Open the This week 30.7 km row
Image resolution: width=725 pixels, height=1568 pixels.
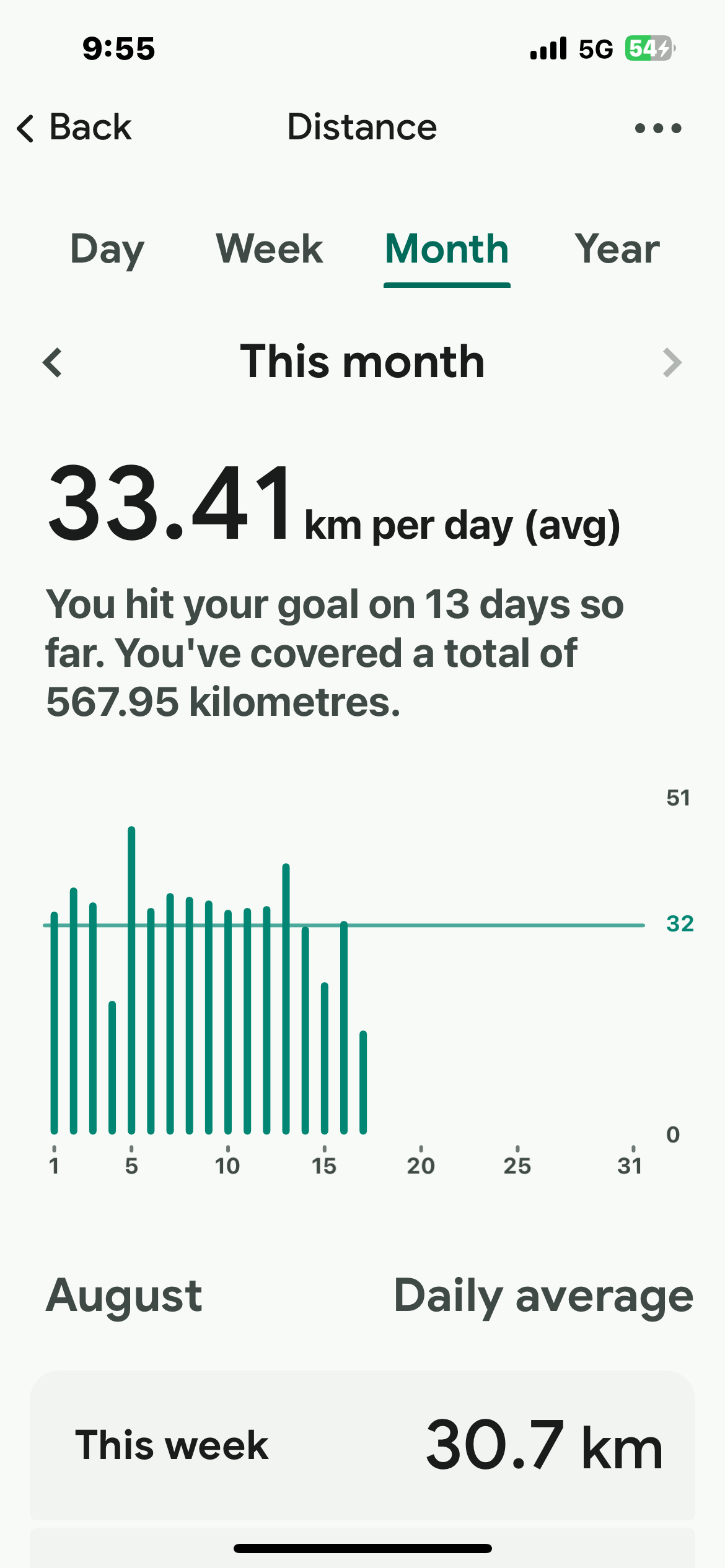tap(362, 1445)
